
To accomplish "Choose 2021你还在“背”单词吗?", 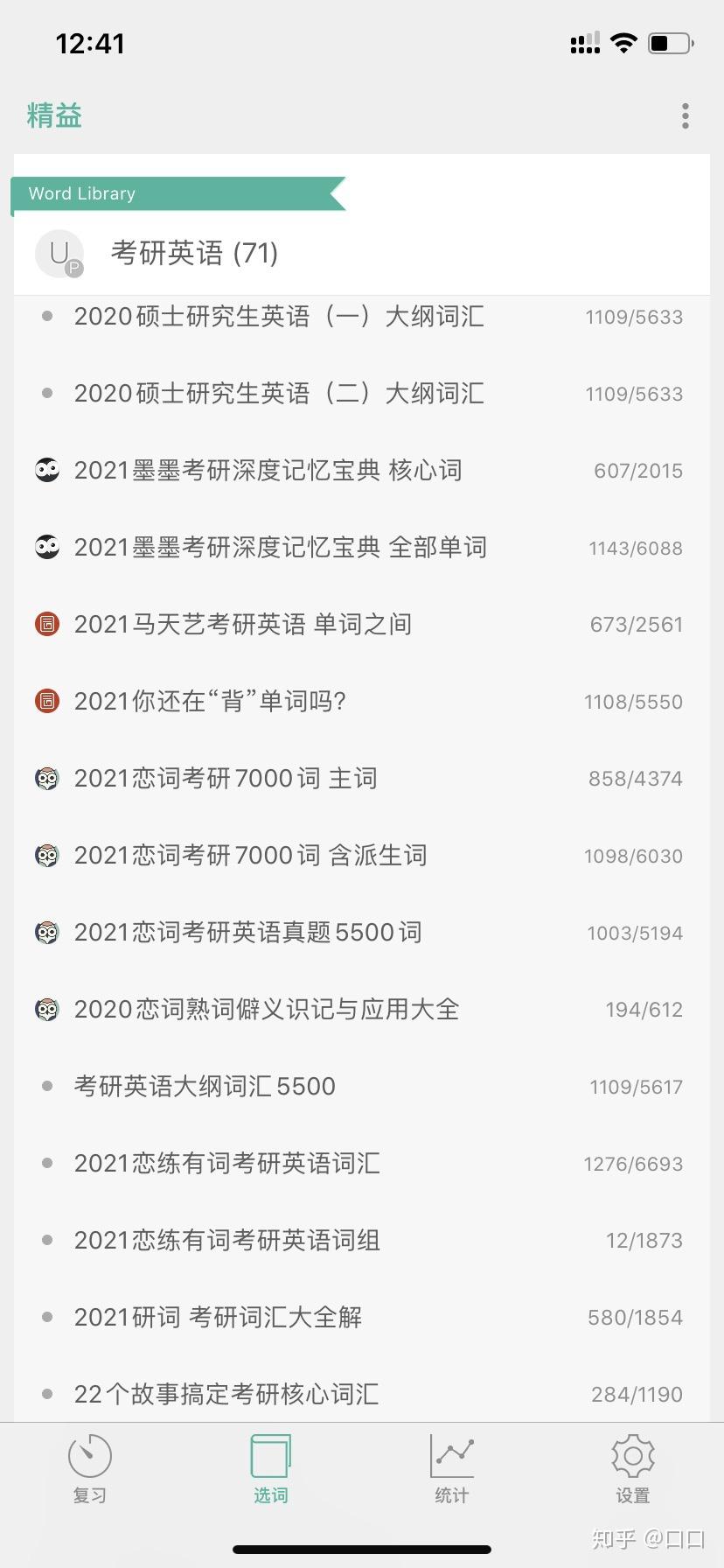I will click(x=210, y=702).
